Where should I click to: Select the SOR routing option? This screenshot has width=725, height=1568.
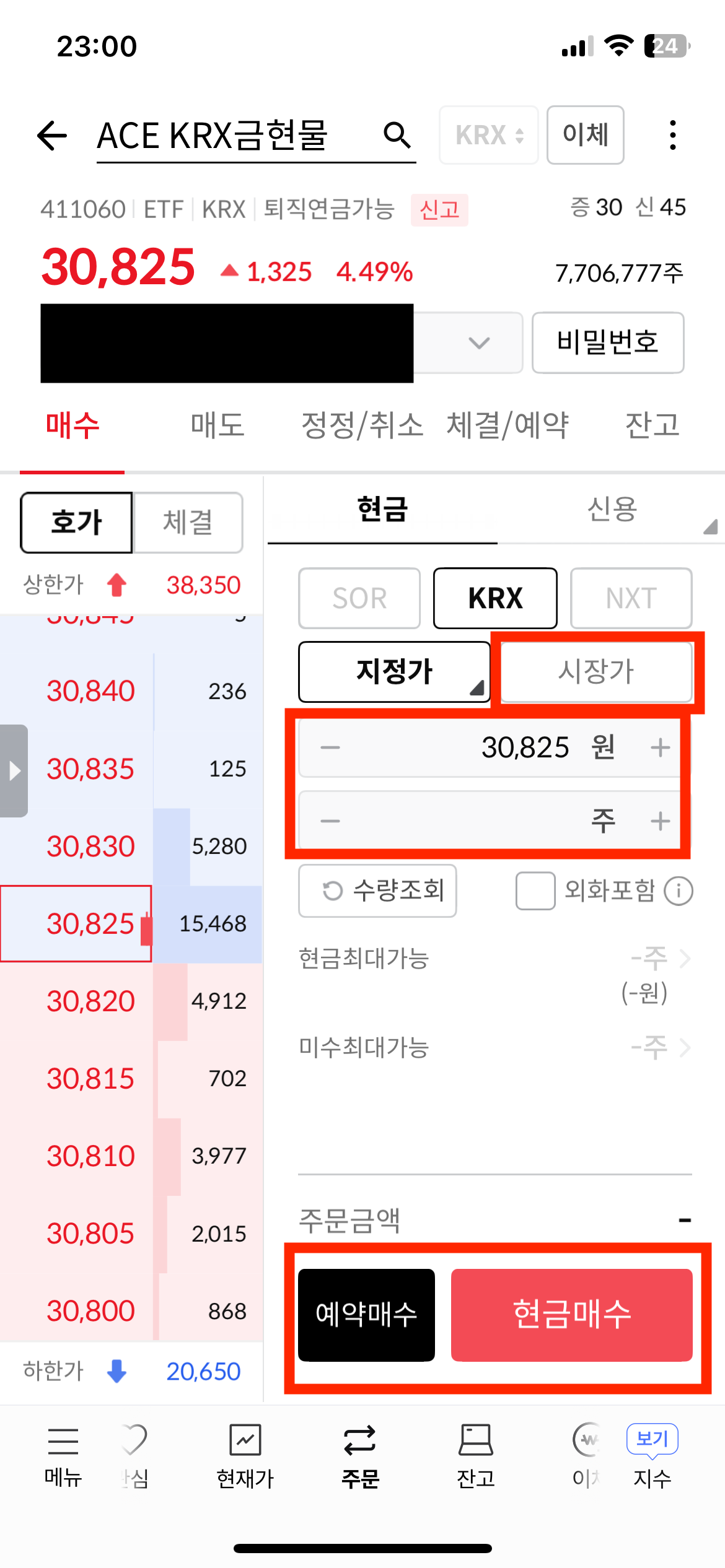(359, 598)
